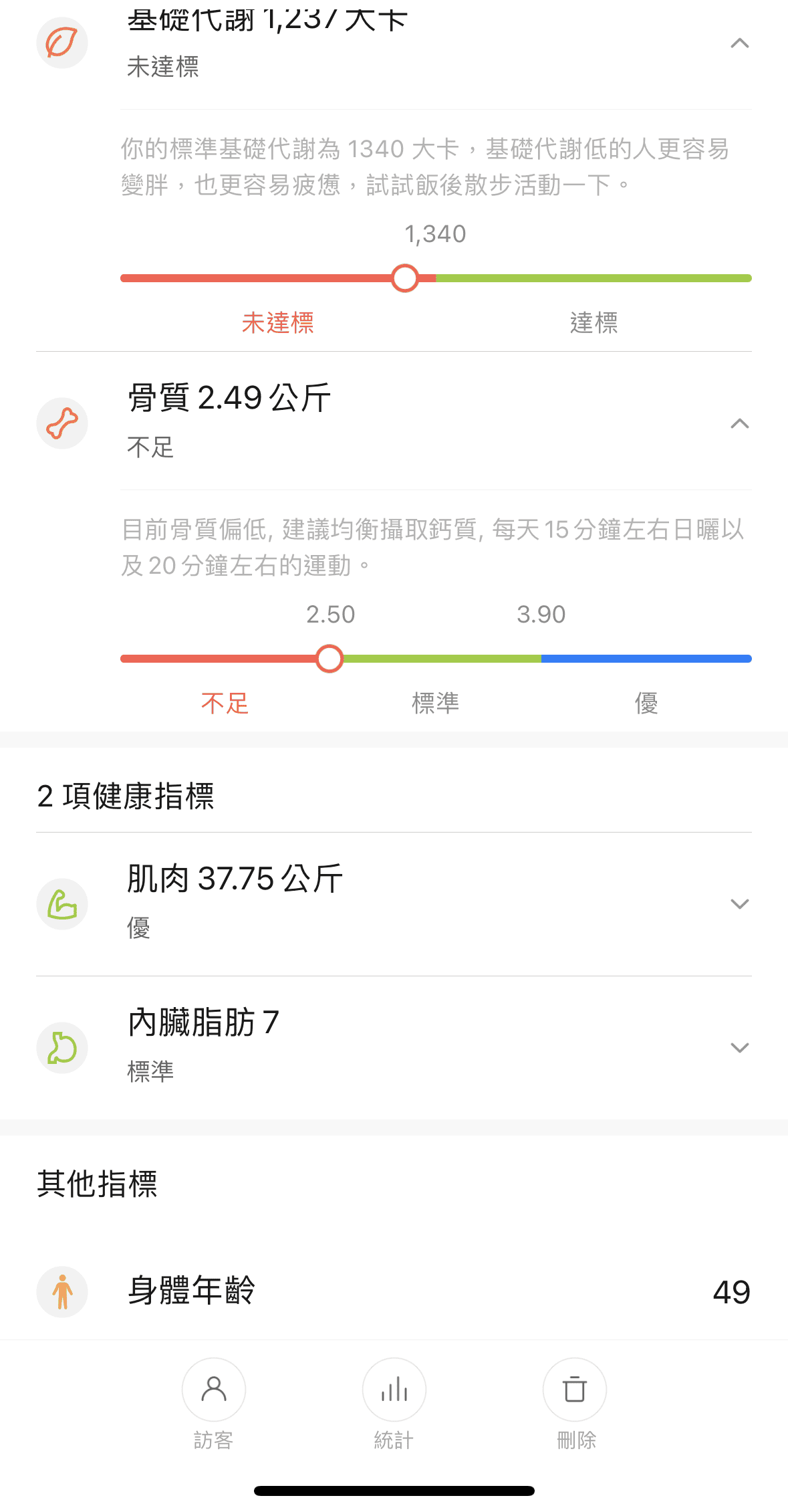Collapse the 基礎代謝 section
The image size is (788, 1512).
click(739, 43)
